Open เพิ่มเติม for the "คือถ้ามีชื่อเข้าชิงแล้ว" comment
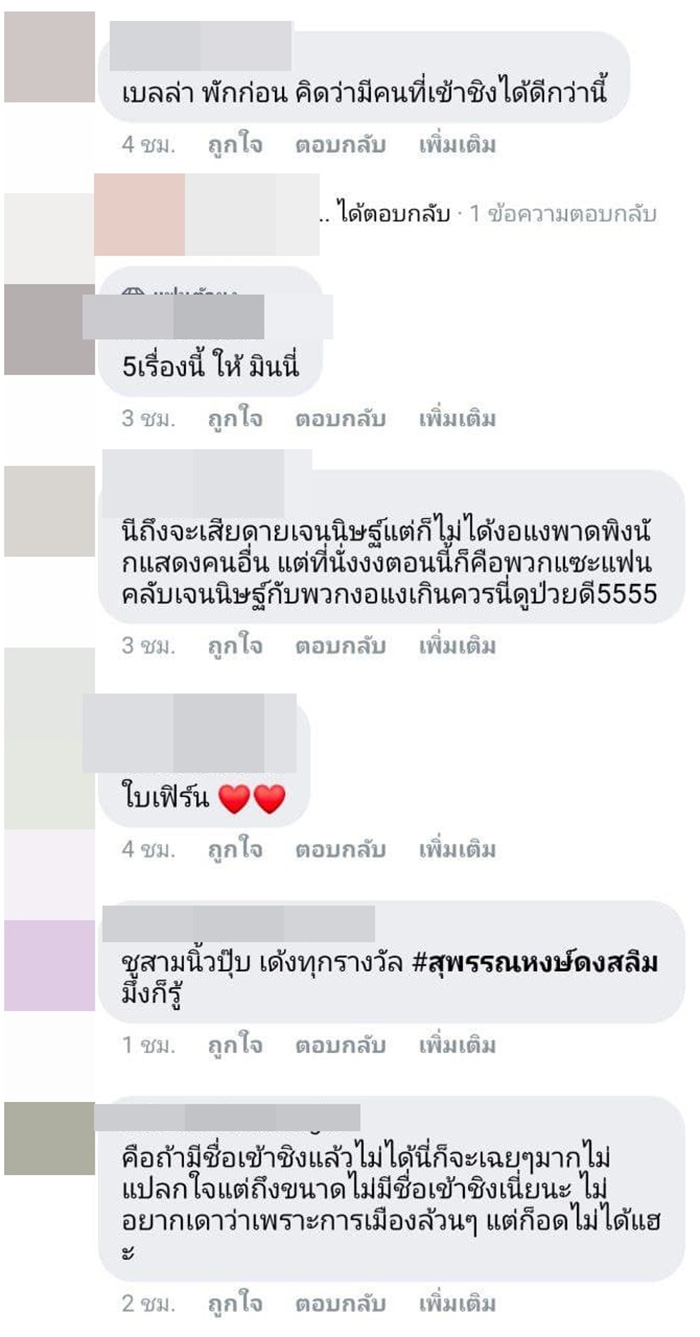This screenshot has width=700, height=1337. (457, 1303)
